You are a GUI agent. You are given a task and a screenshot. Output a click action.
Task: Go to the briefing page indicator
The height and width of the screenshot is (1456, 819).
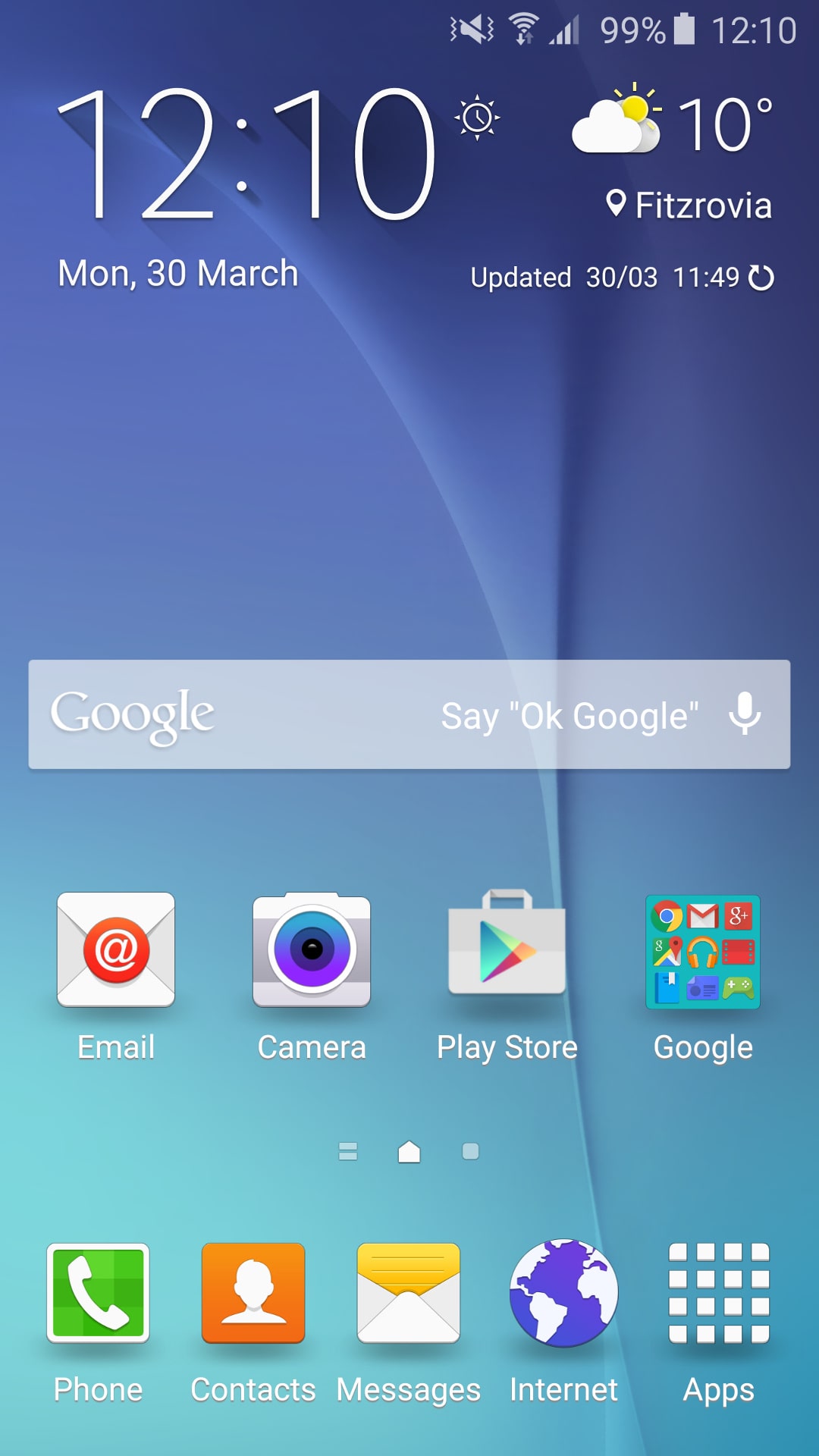pyautogui.click(x=348, y=1151)
